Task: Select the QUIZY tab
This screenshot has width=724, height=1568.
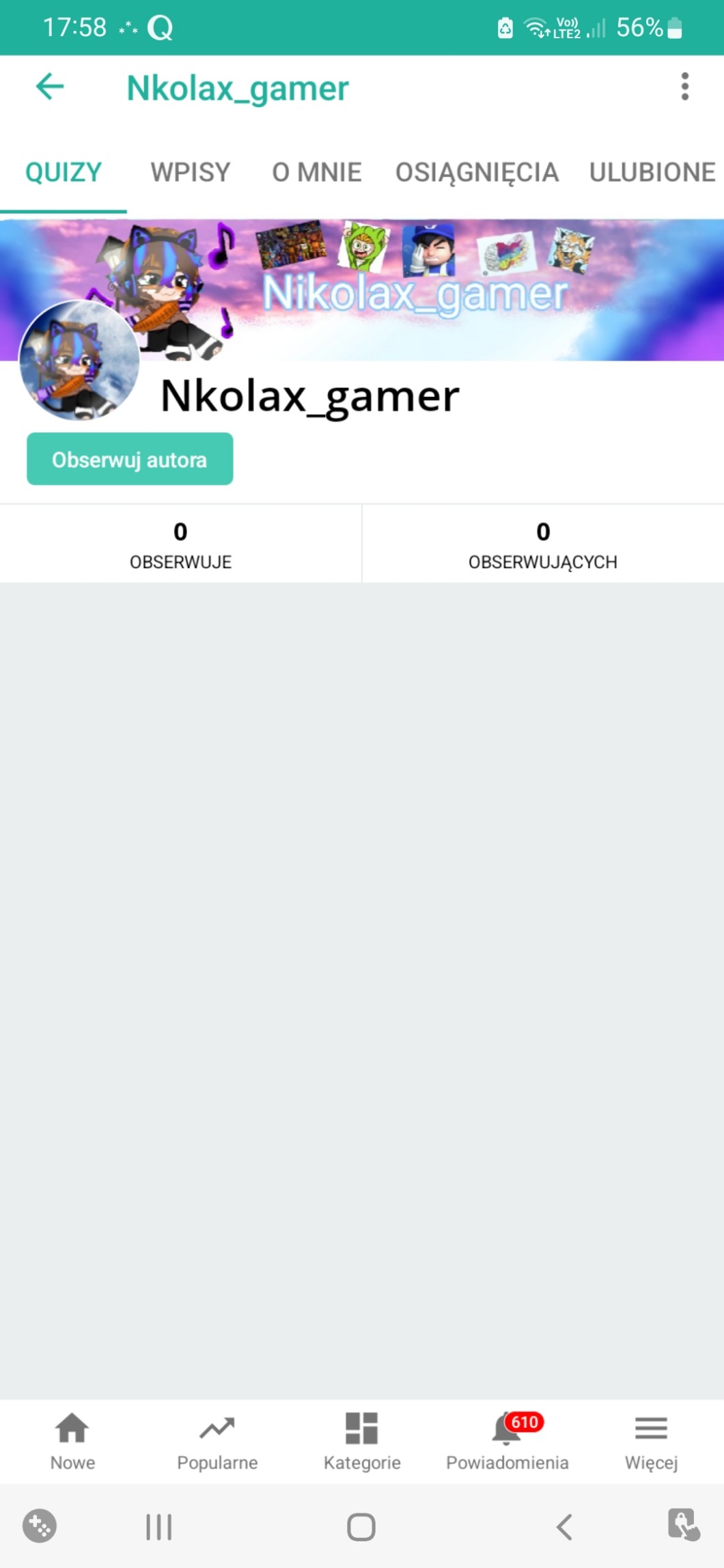Action: point(64,172)
